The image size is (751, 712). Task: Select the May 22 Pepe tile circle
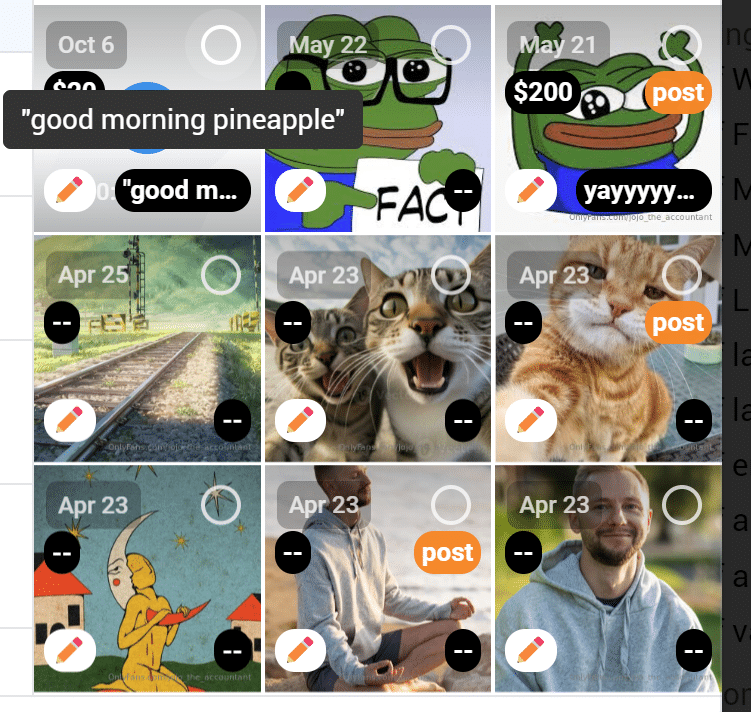(x=451, y=45)
